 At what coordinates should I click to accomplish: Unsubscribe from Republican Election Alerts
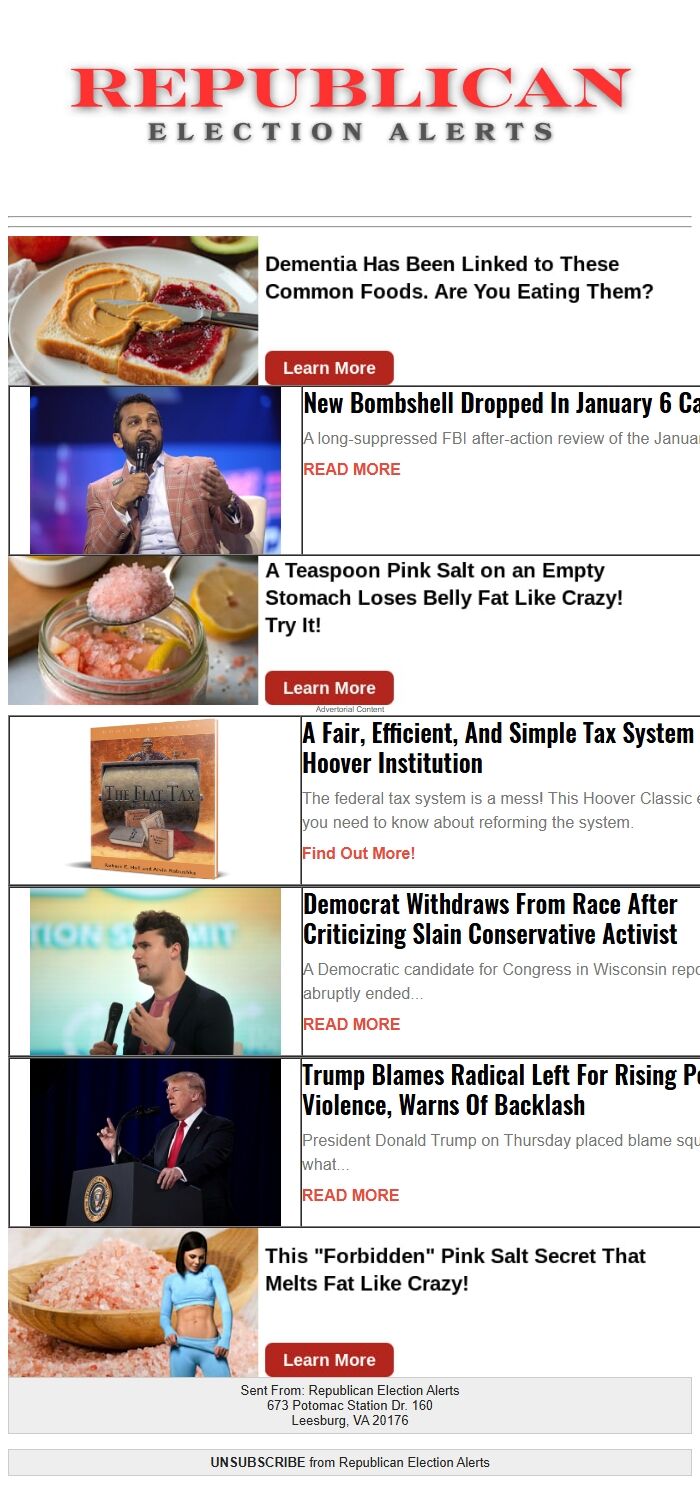click(257, 1462)
